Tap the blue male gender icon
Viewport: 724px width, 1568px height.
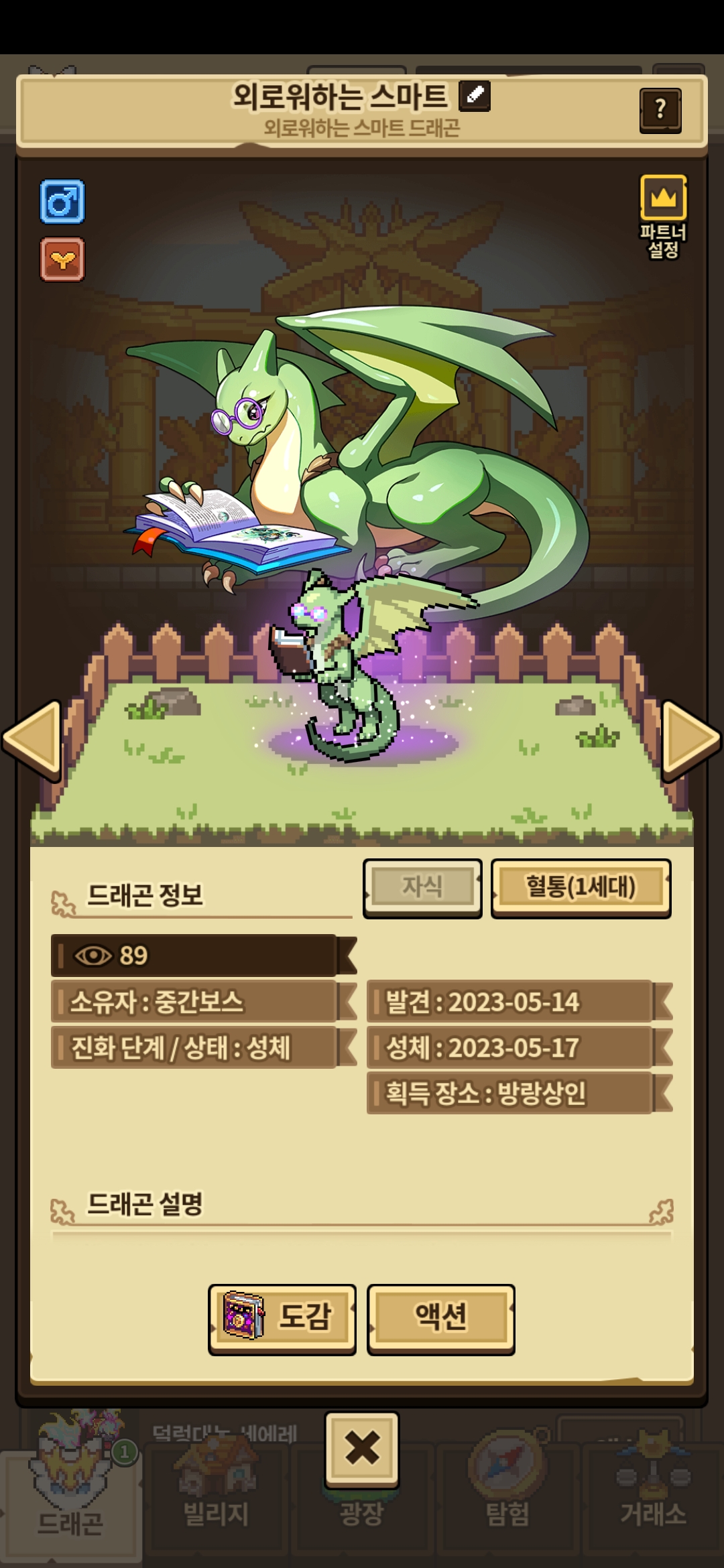(x=62, y=201)
